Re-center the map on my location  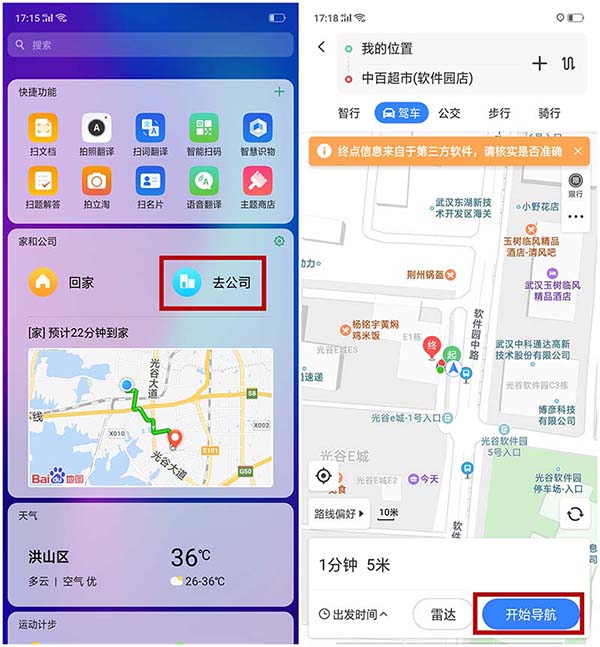click(324, 476)
